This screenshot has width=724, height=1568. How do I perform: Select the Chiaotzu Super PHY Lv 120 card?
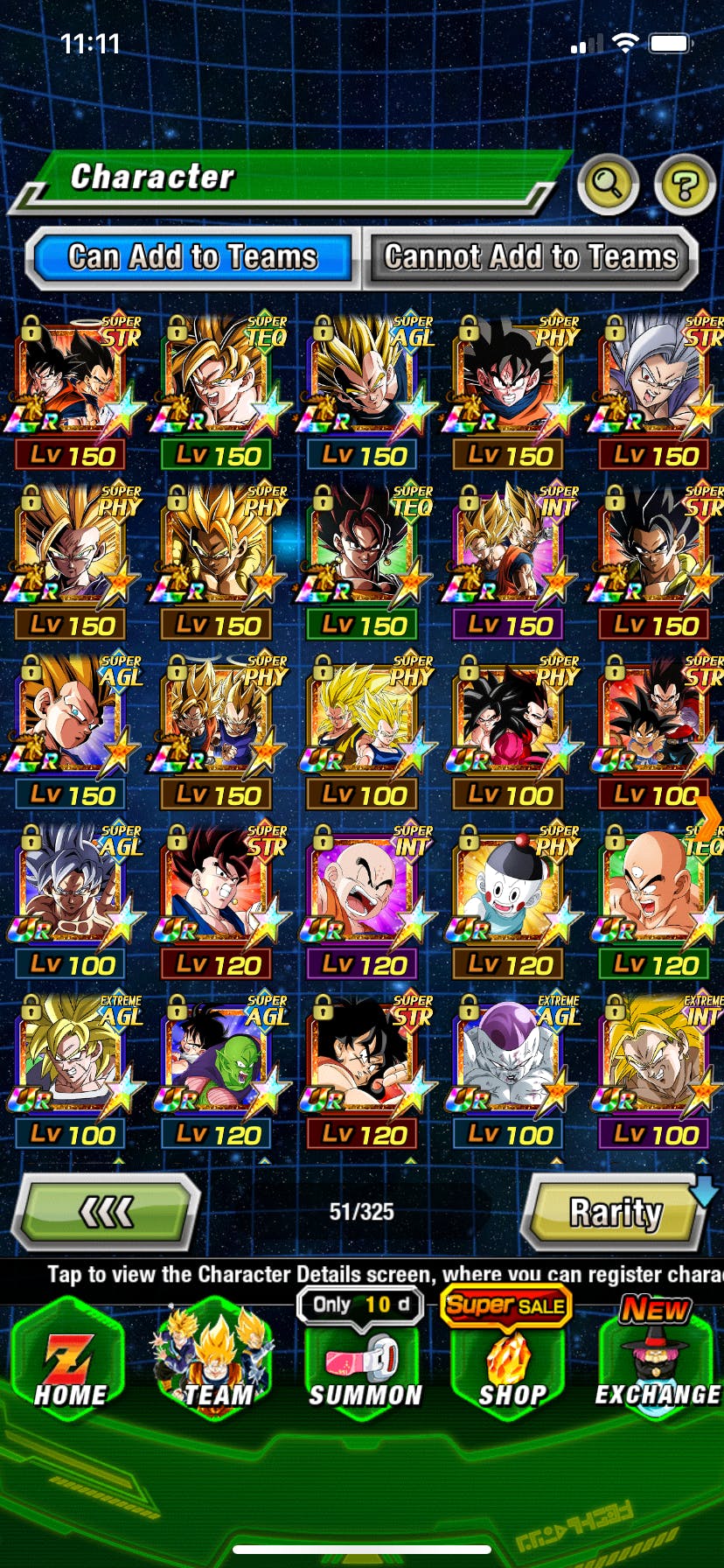pos(511,892)
